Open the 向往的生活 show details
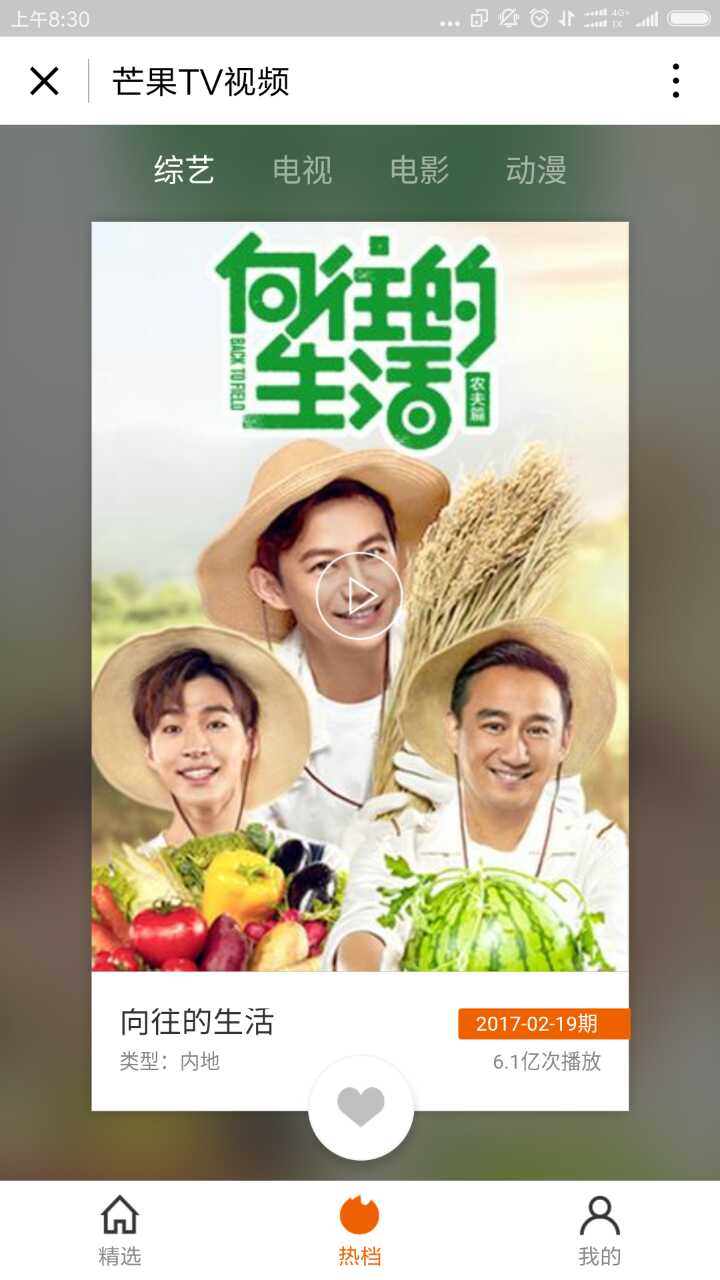Viewport: 720px width, 1280px height. 197,1022
